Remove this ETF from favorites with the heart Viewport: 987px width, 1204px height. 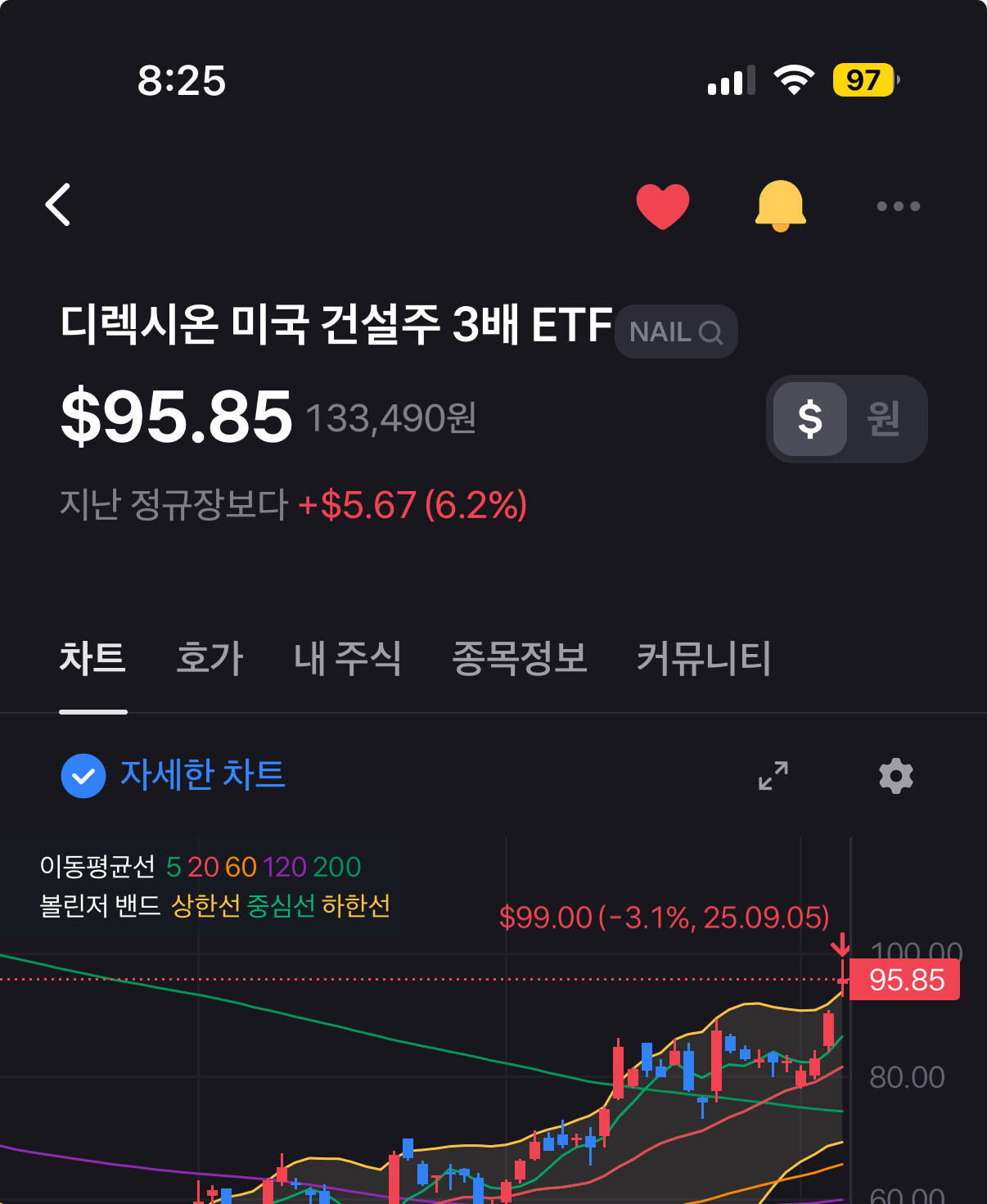click(662, 205)
